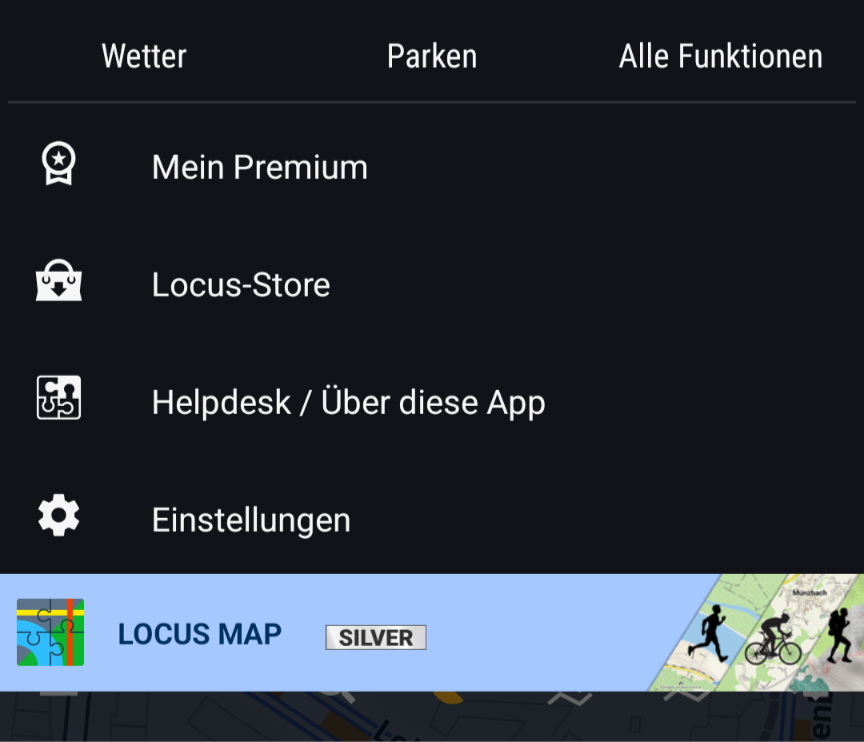Screen dimensions: 864x742
Task: Open Einstellungen settings
Action: point(251,520)
